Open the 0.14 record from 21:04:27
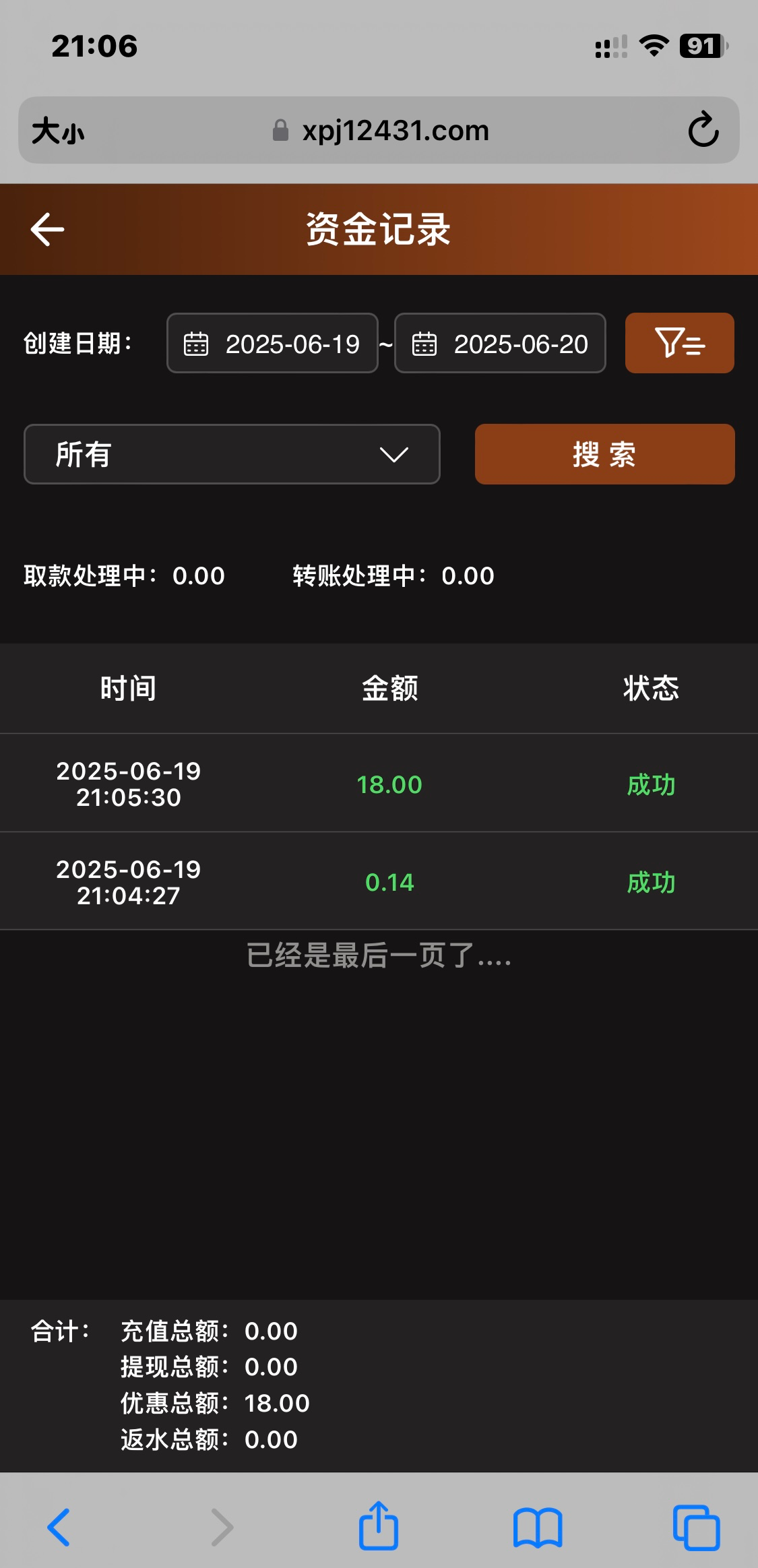758x1568 pixels. [x=379, y=882]
